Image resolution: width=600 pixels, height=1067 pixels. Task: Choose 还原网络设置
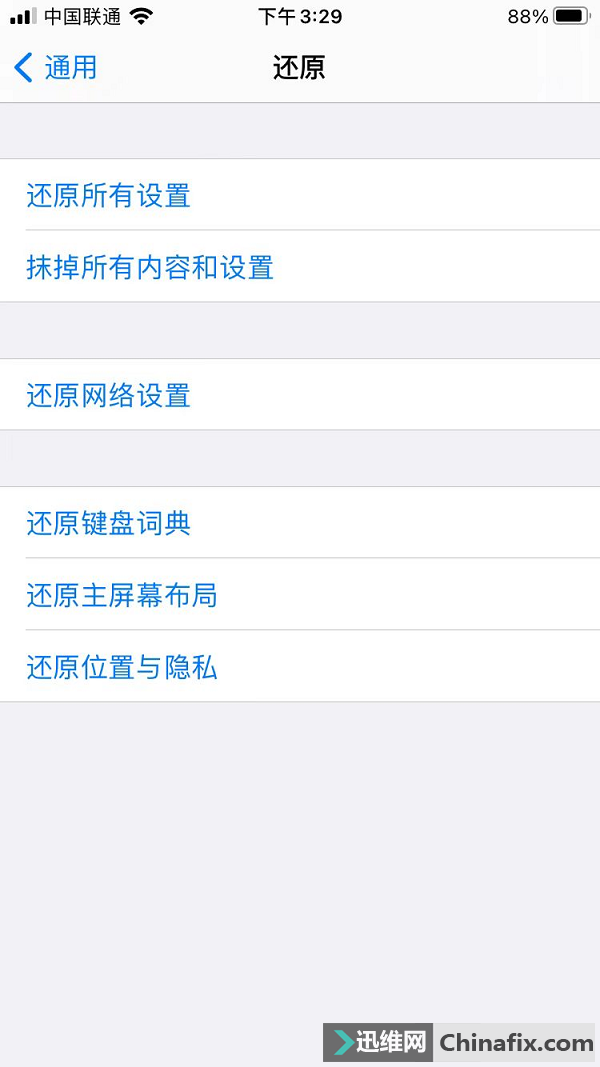tap(300, 394)
